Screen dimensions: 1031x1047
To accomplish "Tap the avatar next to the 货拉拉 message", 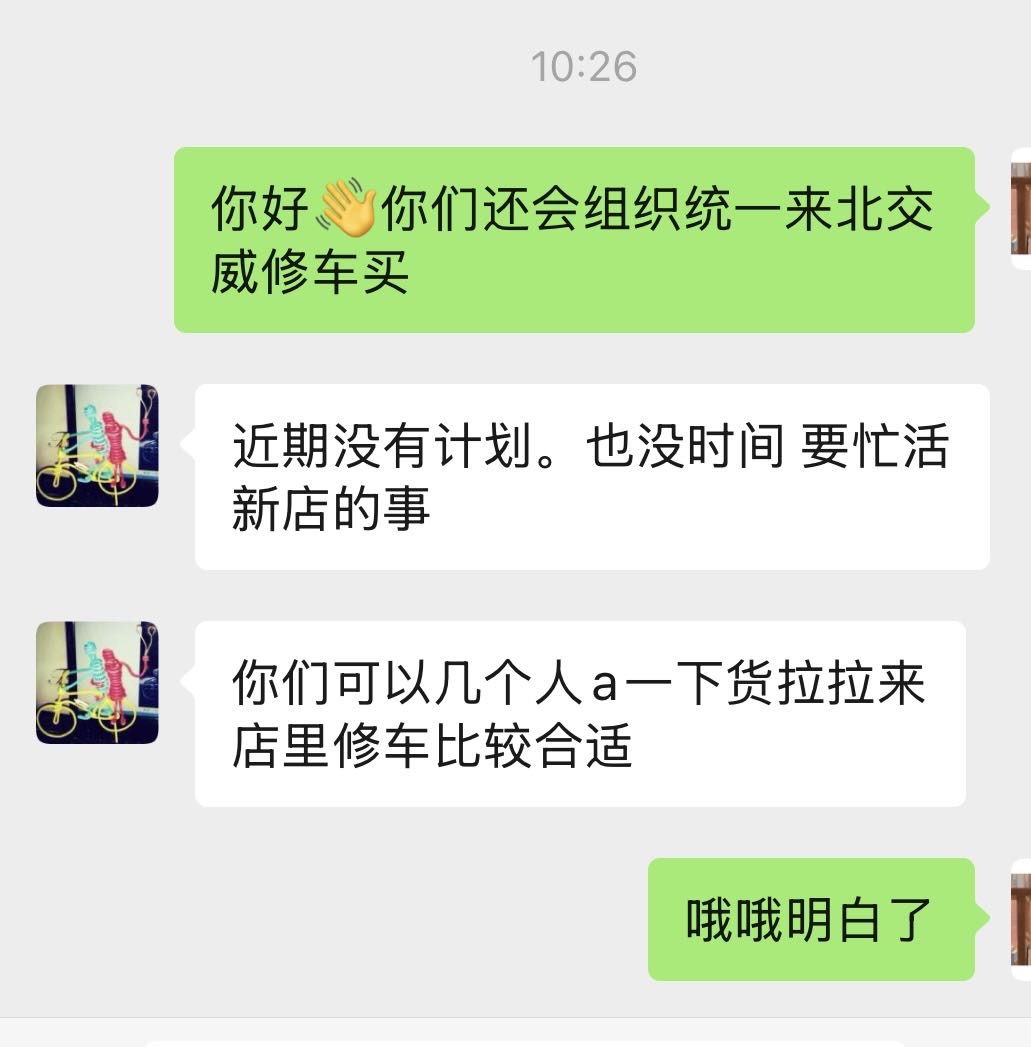I will point(97,682).
